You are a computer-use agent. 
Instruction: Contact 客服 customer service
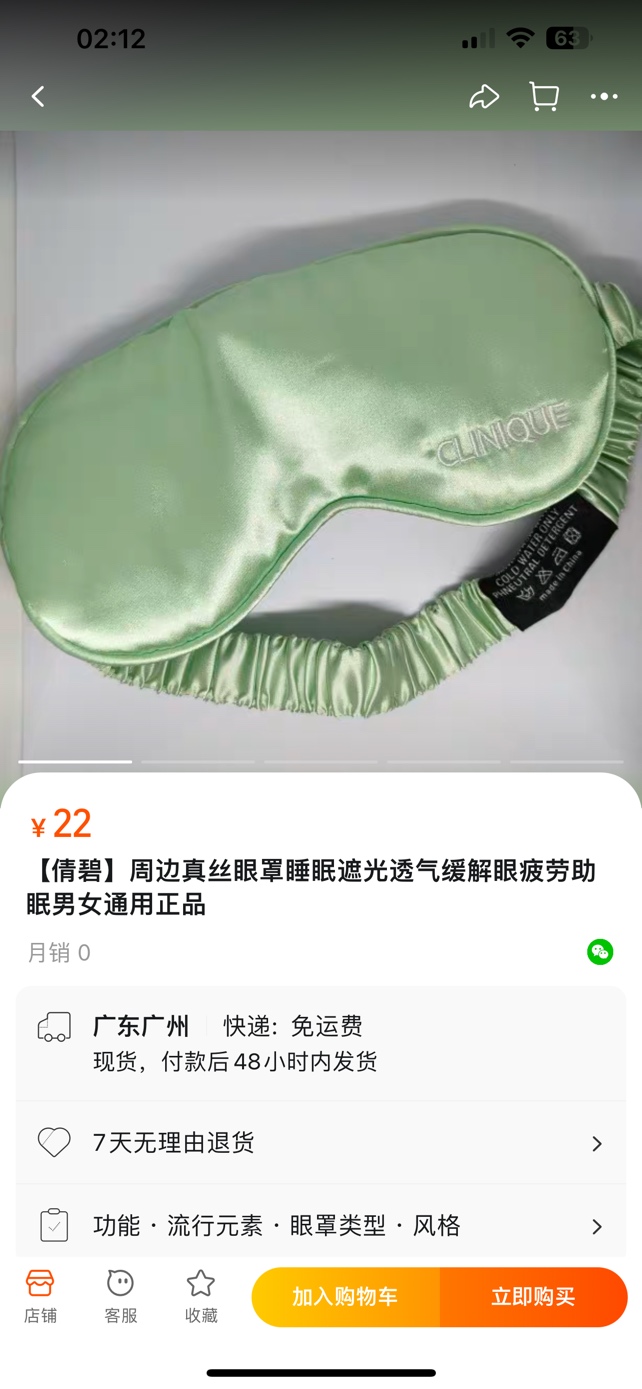[120, 1297]
